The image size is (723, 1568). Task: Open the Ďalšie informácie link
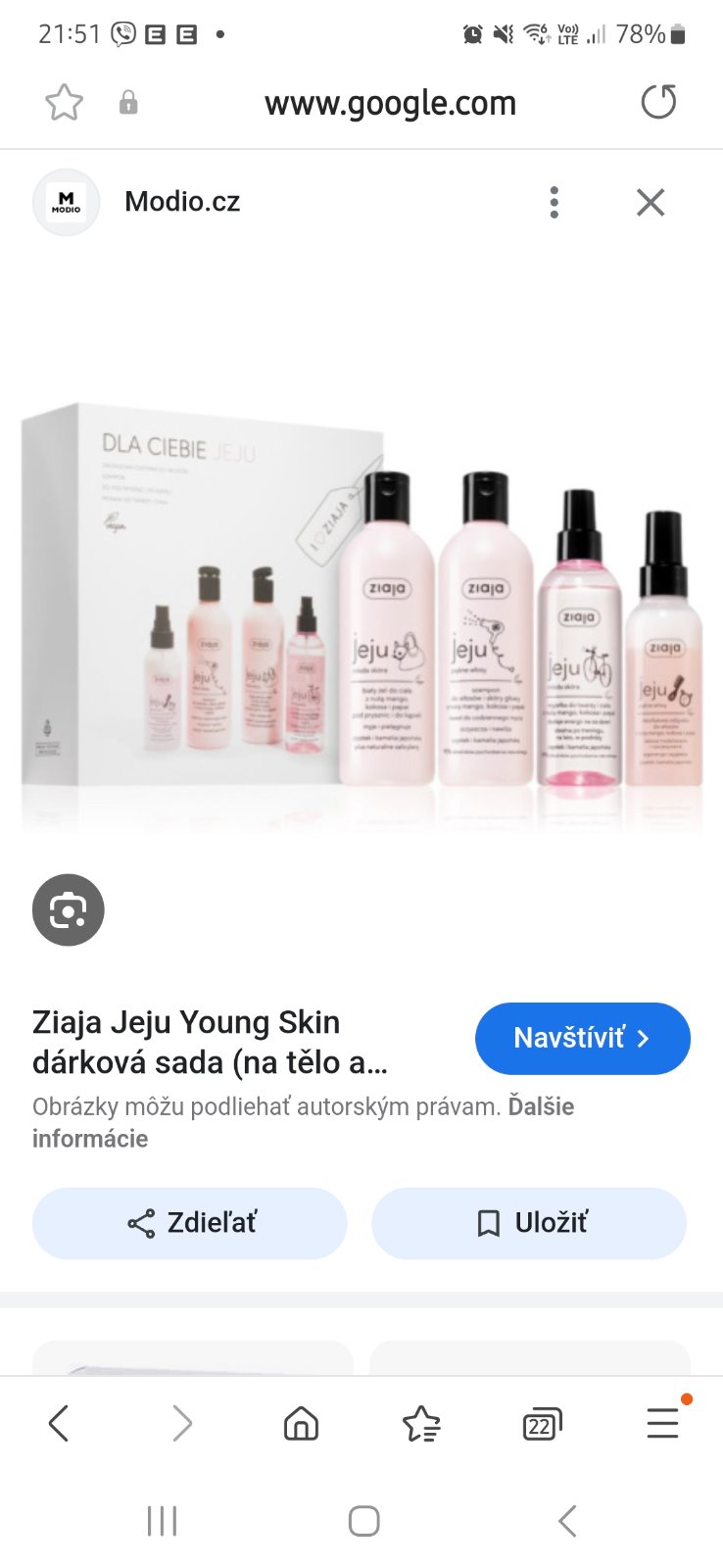(x=540, y=1106)
